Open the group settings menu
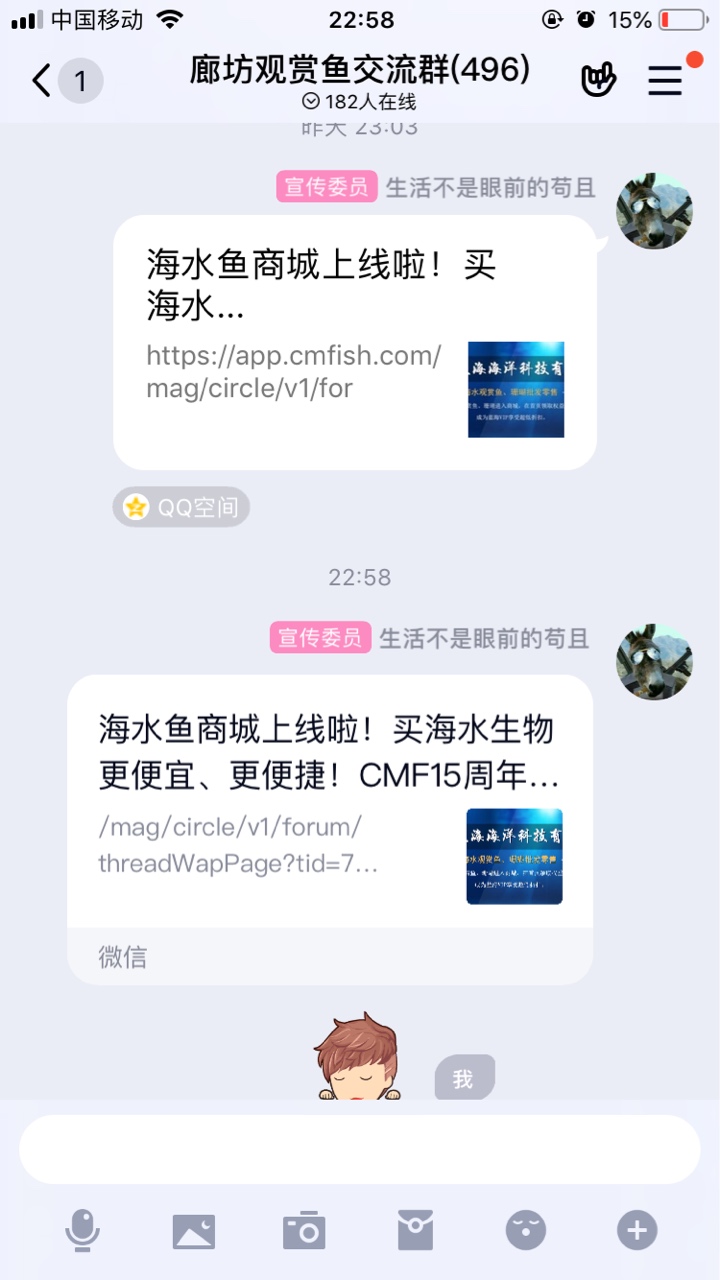Screen dimensions: 720x1280 coord(665,80)
